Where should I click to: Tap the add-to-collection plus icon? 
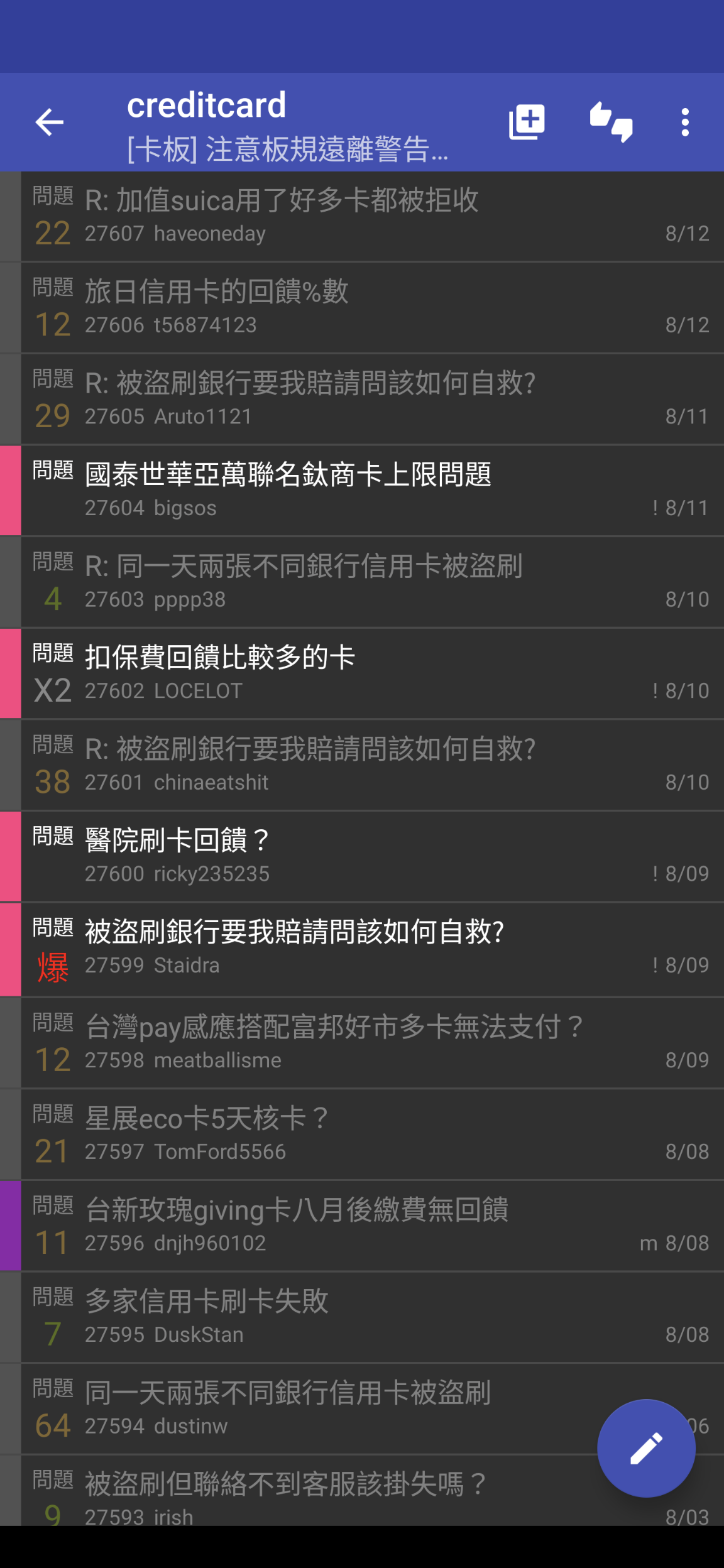(527, 122)
